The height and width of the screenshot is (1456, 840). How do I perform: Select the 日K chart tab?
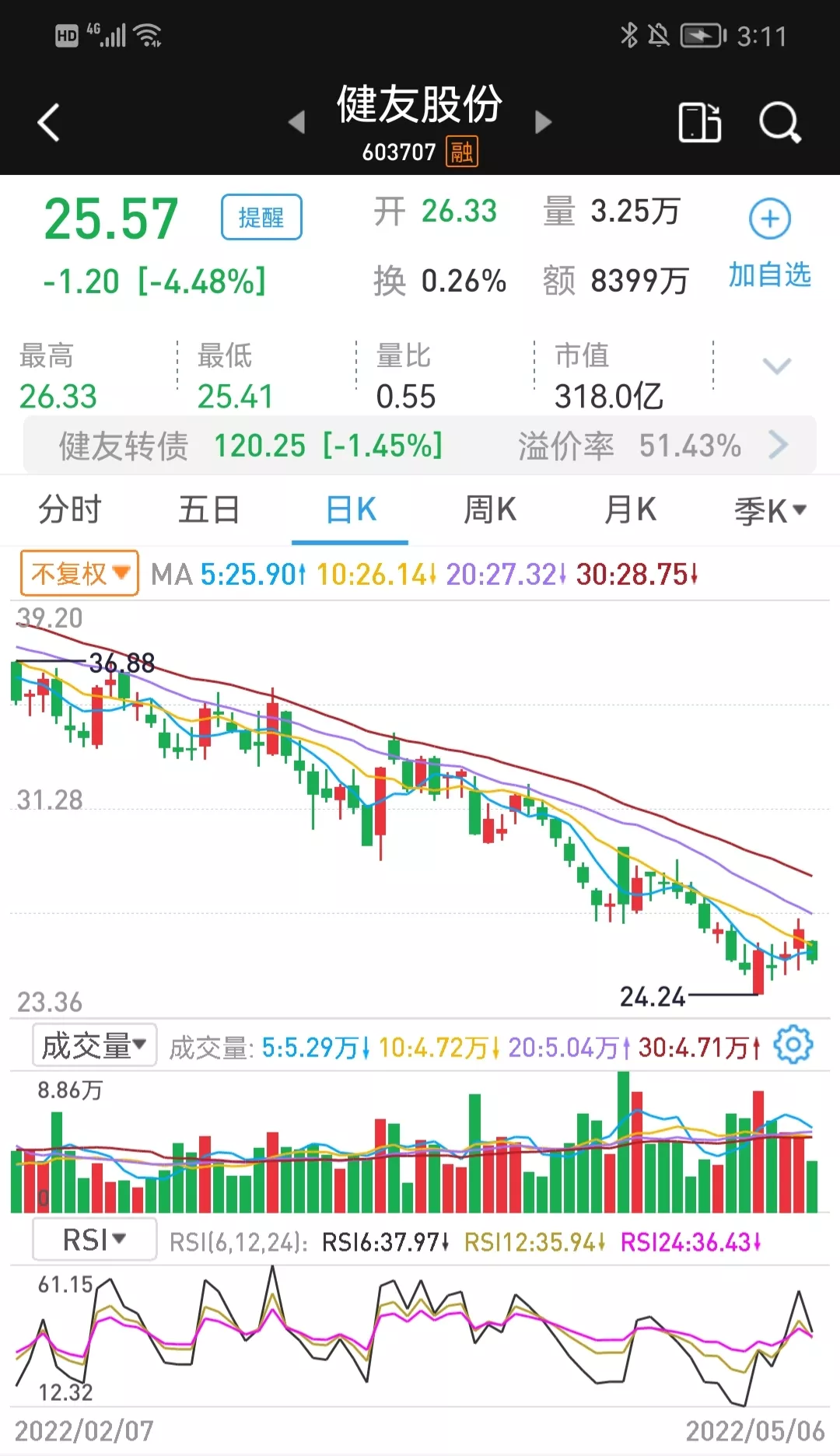[x=351, y=510]
